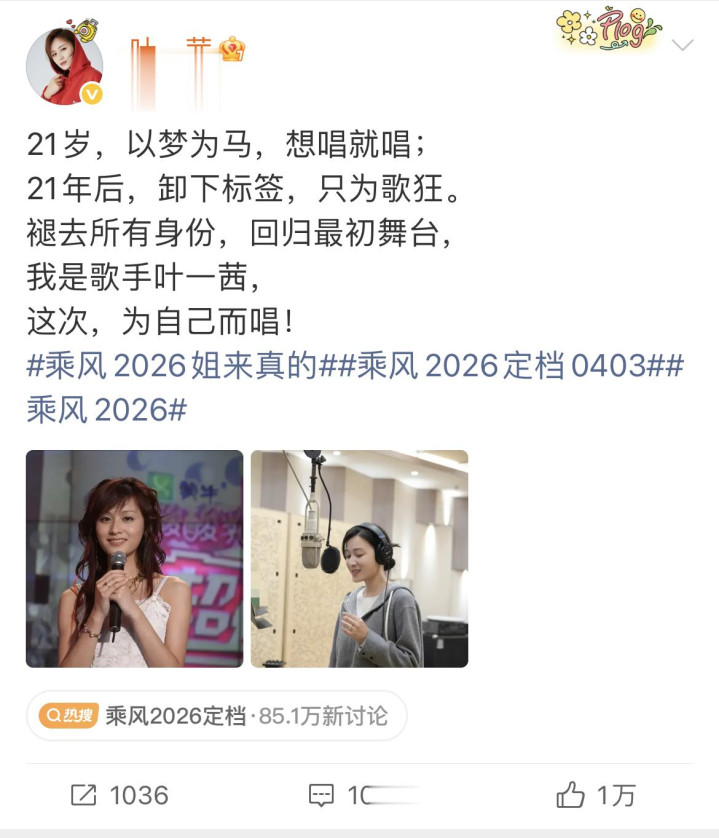The width and height of the screenshot is (719, 838).
Task: Repost this post with 1036 shares
Action: click(118, 795)
